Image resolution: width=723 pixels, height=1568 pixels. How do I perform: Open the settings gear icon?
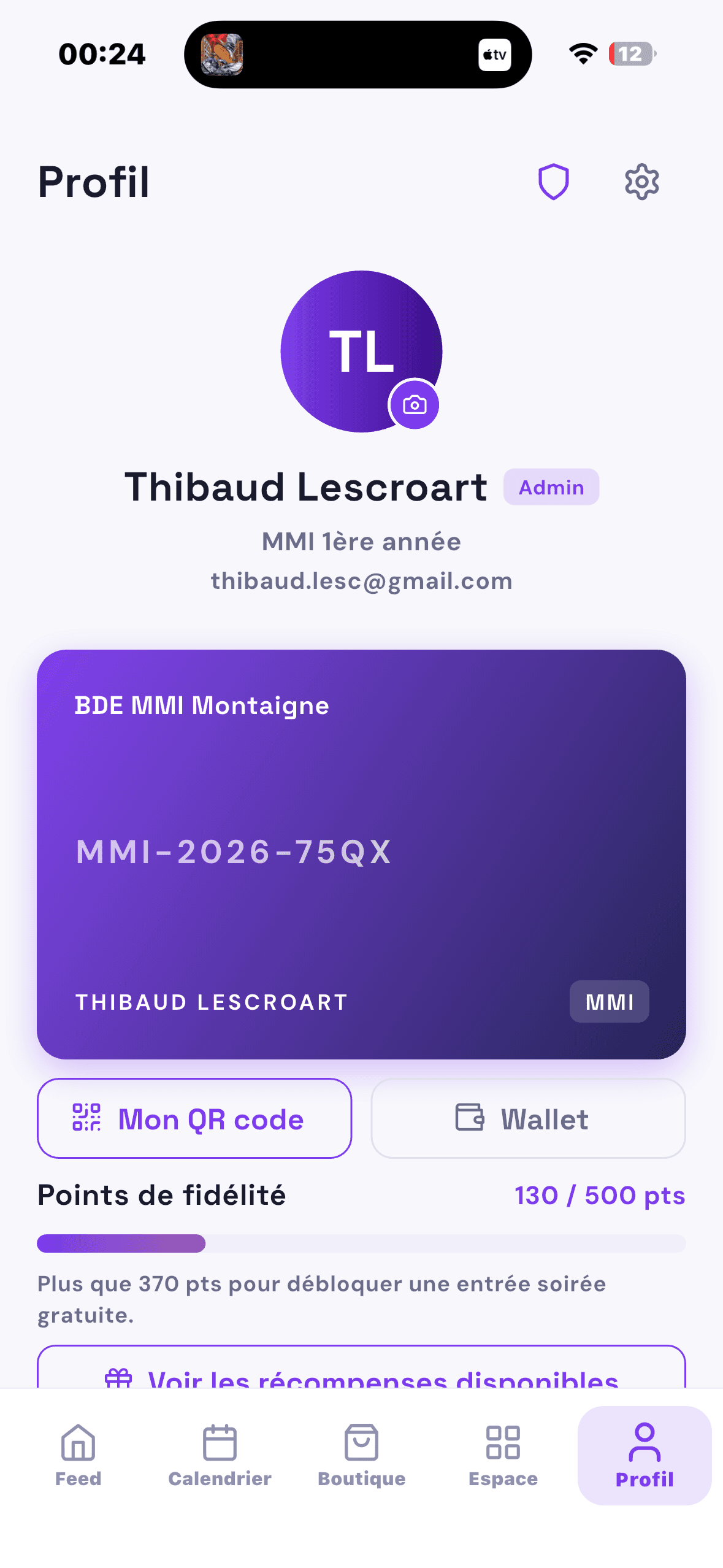click(641, 180)
